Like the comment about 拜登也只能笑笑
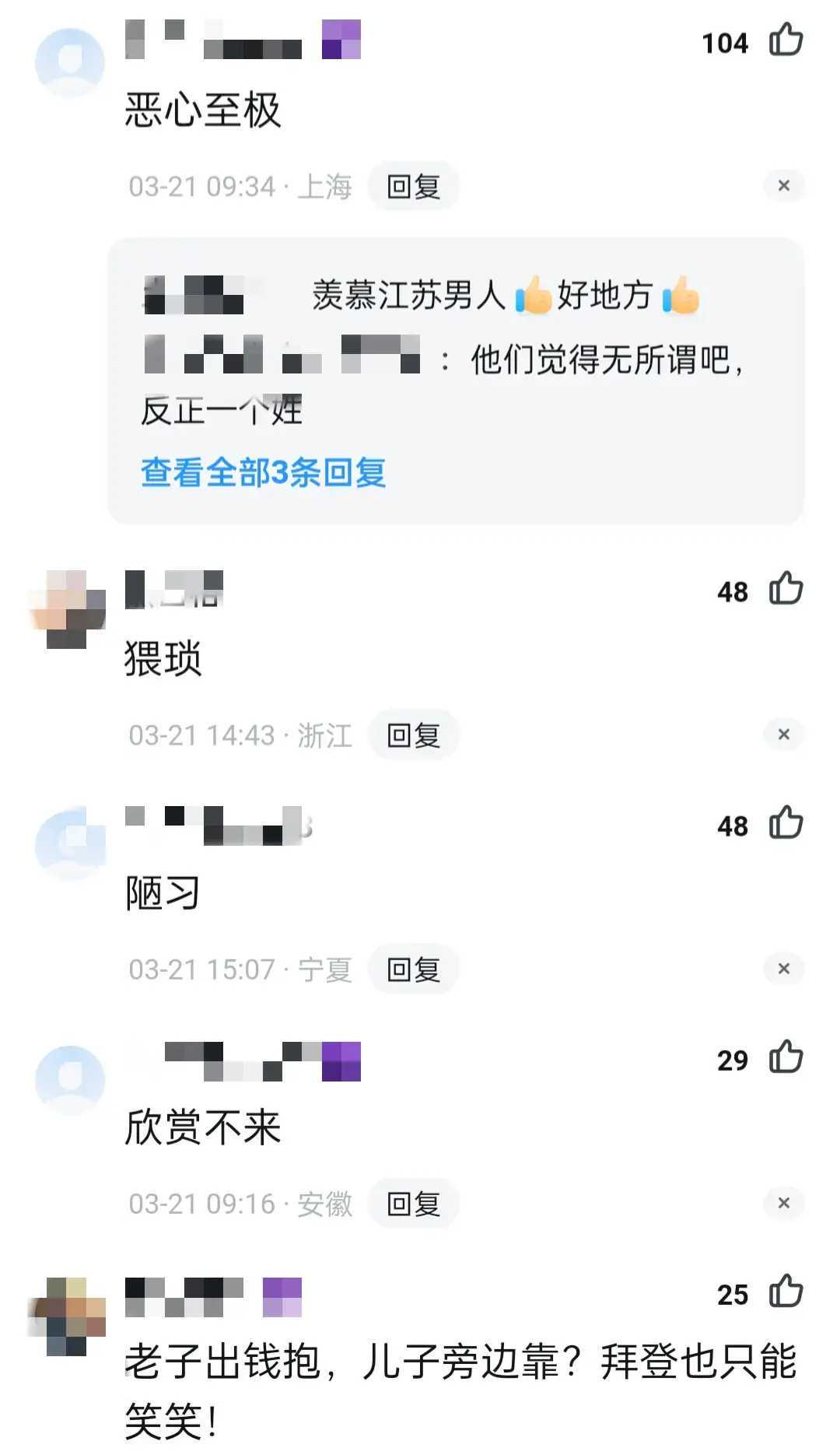This screenshot has height=1455, width=840. coord(786,1292)
